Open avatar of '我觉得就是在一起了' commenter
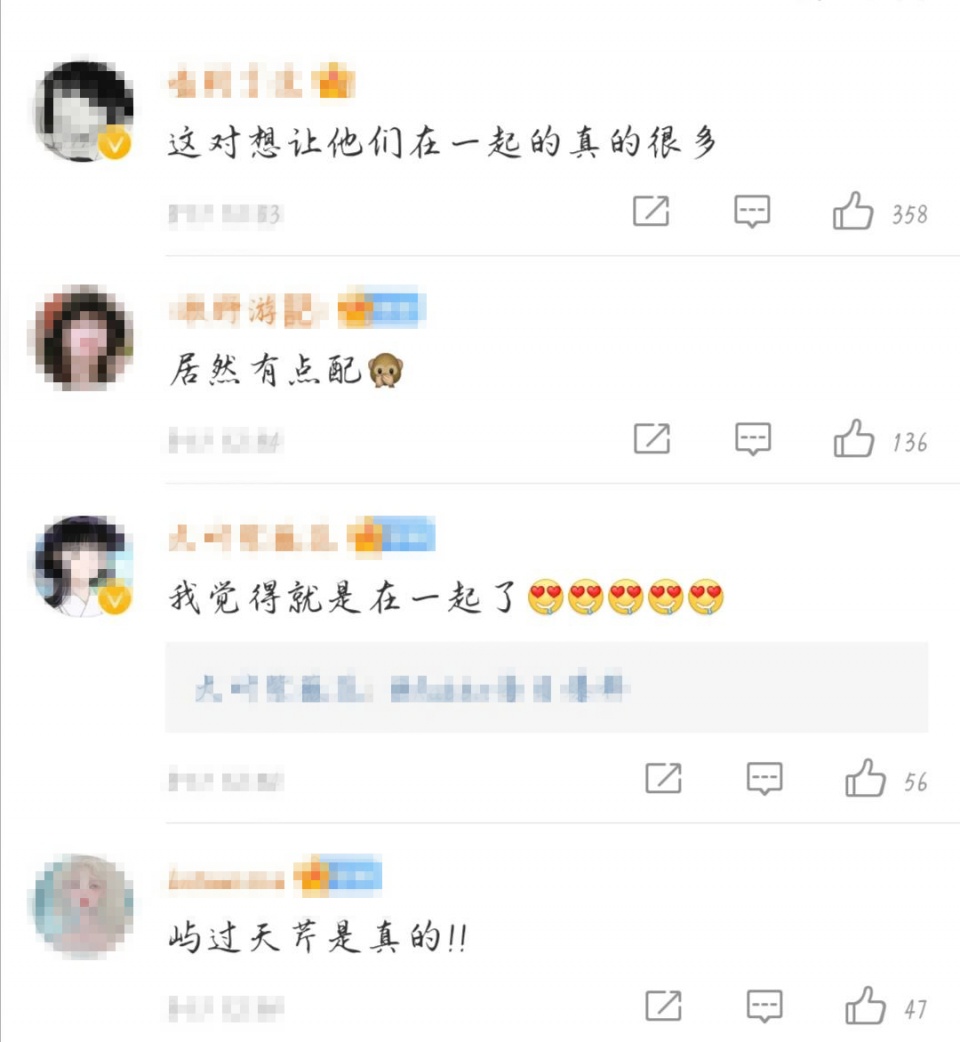This screenshot has height=1042, width=960. point(84,565)
